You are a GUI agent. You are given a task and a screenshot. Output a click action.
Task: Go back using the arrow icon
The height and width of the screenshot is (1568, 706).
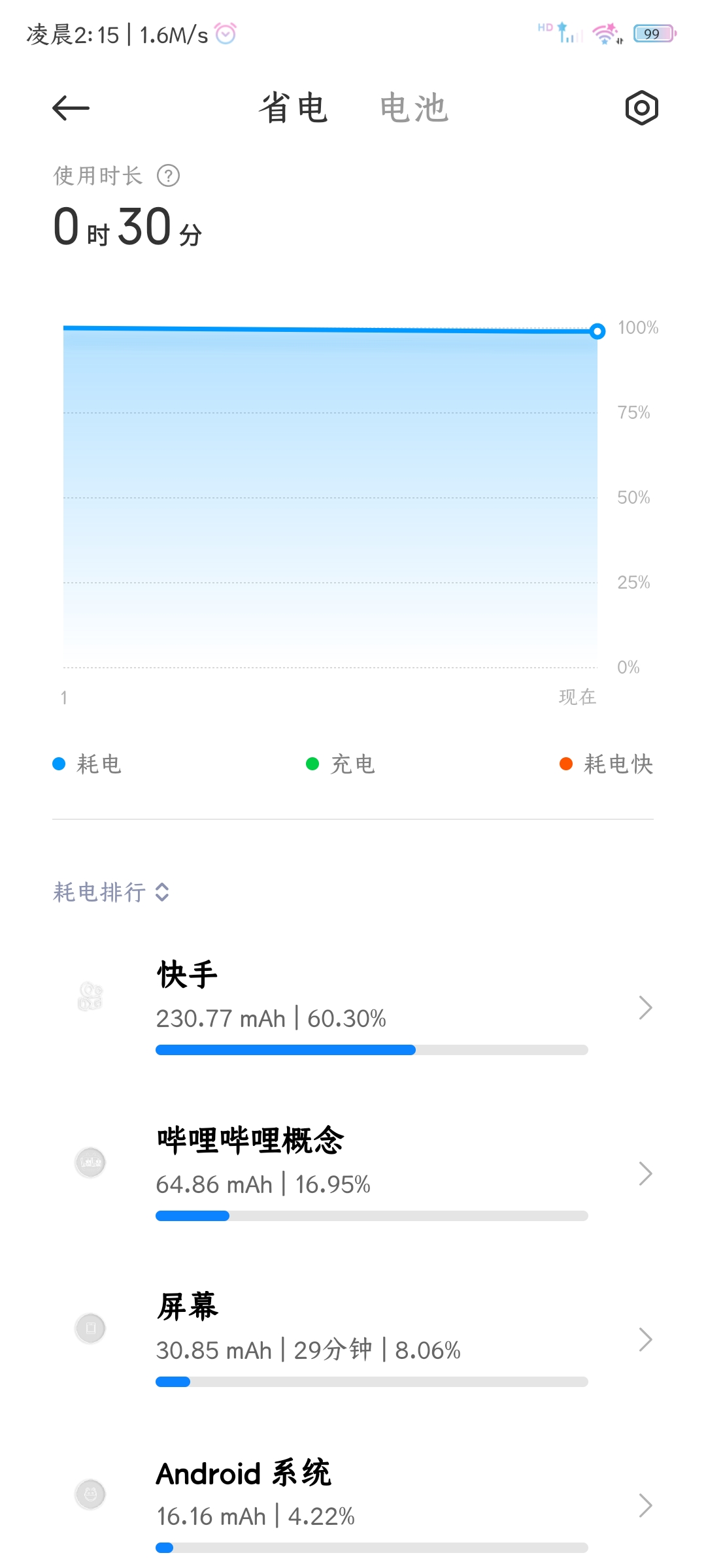pyautogui.click(x=71, y=108)
